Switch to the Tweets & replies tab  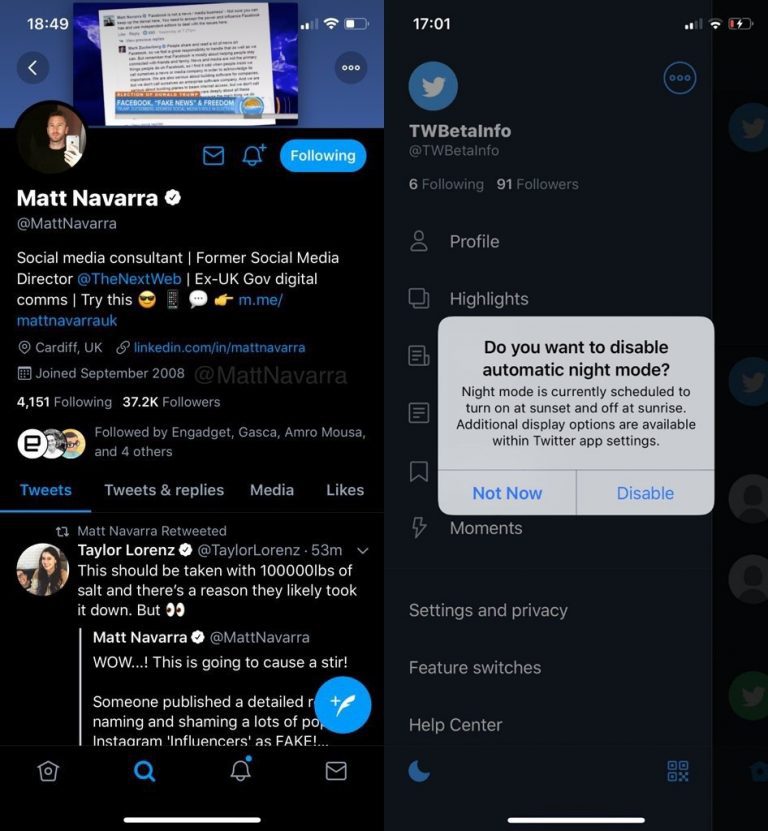(164, 490)
